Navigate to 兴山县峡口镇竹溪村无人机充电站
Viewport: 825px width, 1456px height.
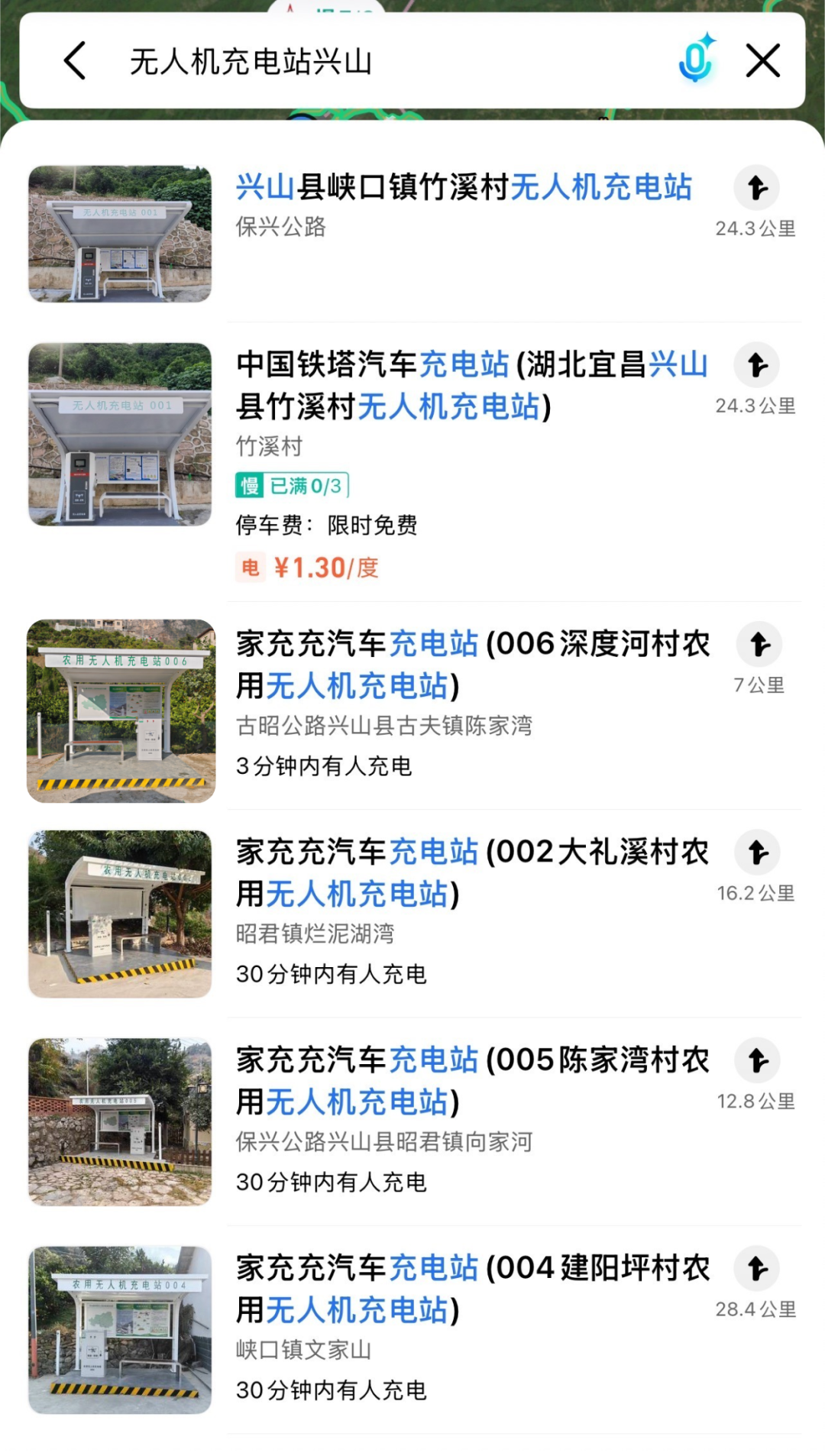pyautogui.click(x=756, y=188)
